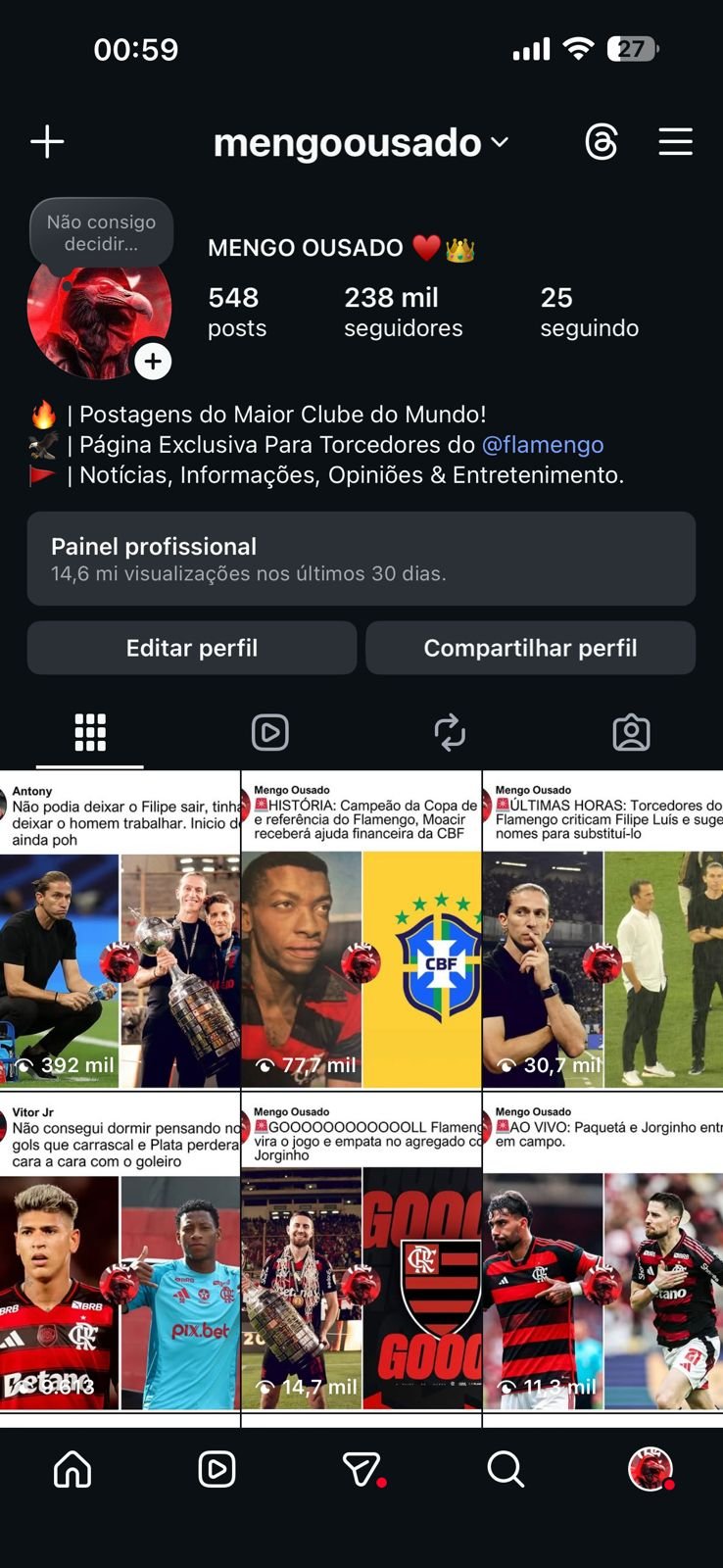
Task: Switch to the tagged photos tab
Action: (x=631, y=732)
